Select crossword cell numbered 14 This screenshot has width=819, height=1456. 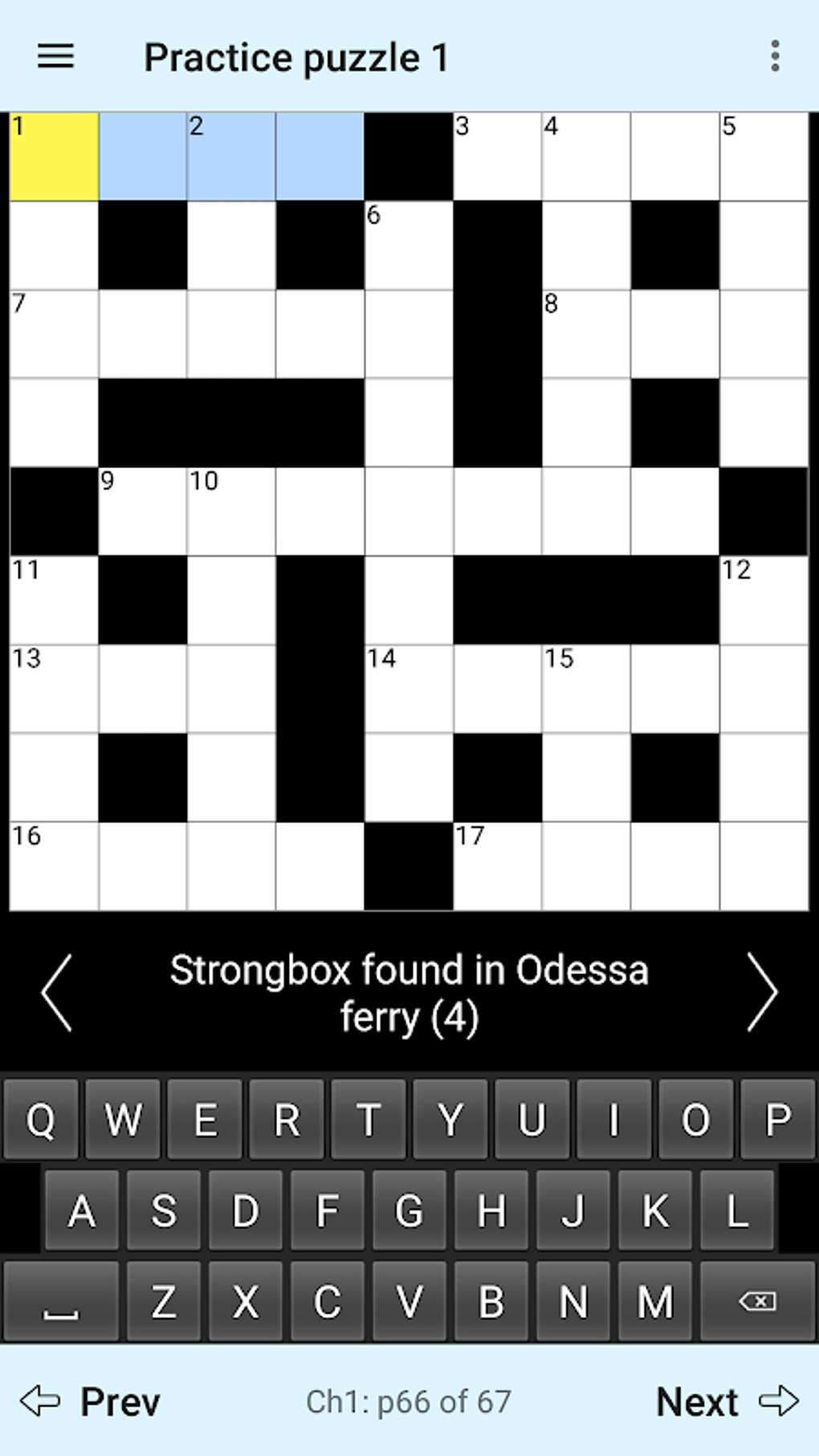tap(409, 689)
